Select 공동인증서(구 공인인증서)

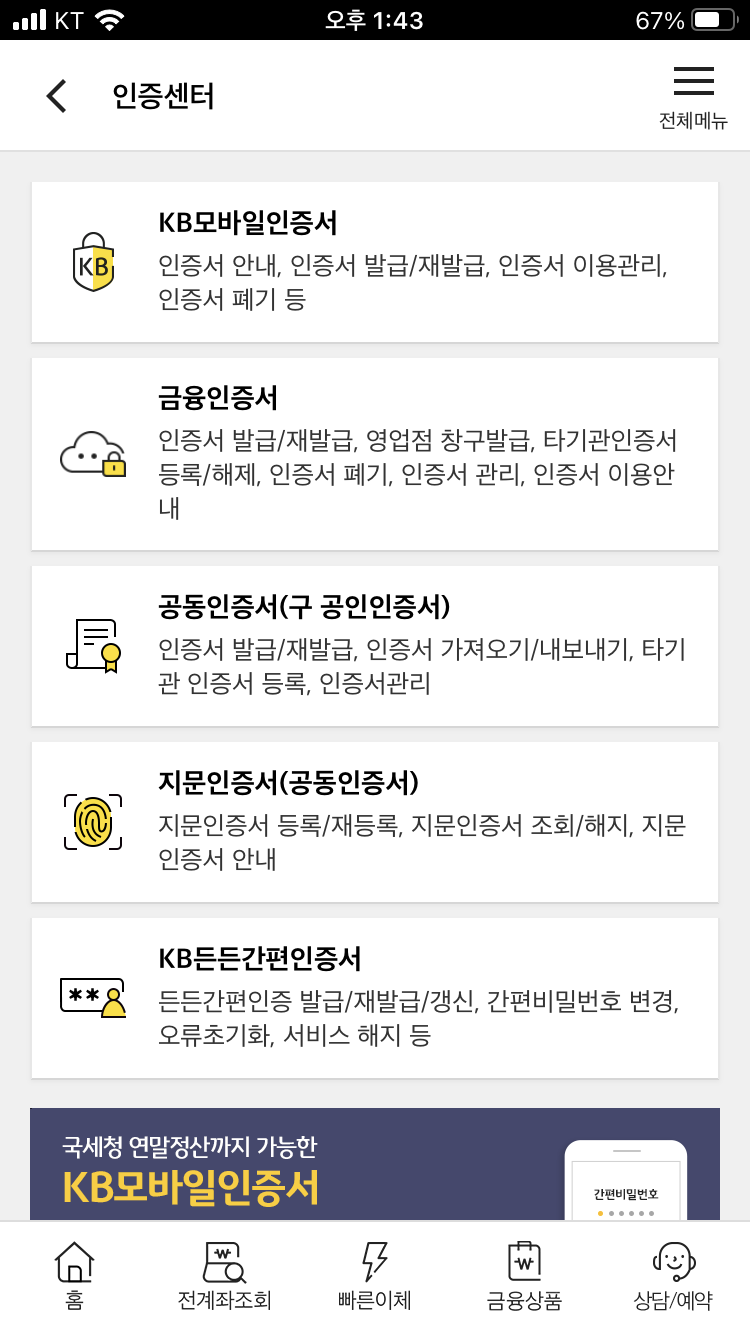tap(375, 645)
